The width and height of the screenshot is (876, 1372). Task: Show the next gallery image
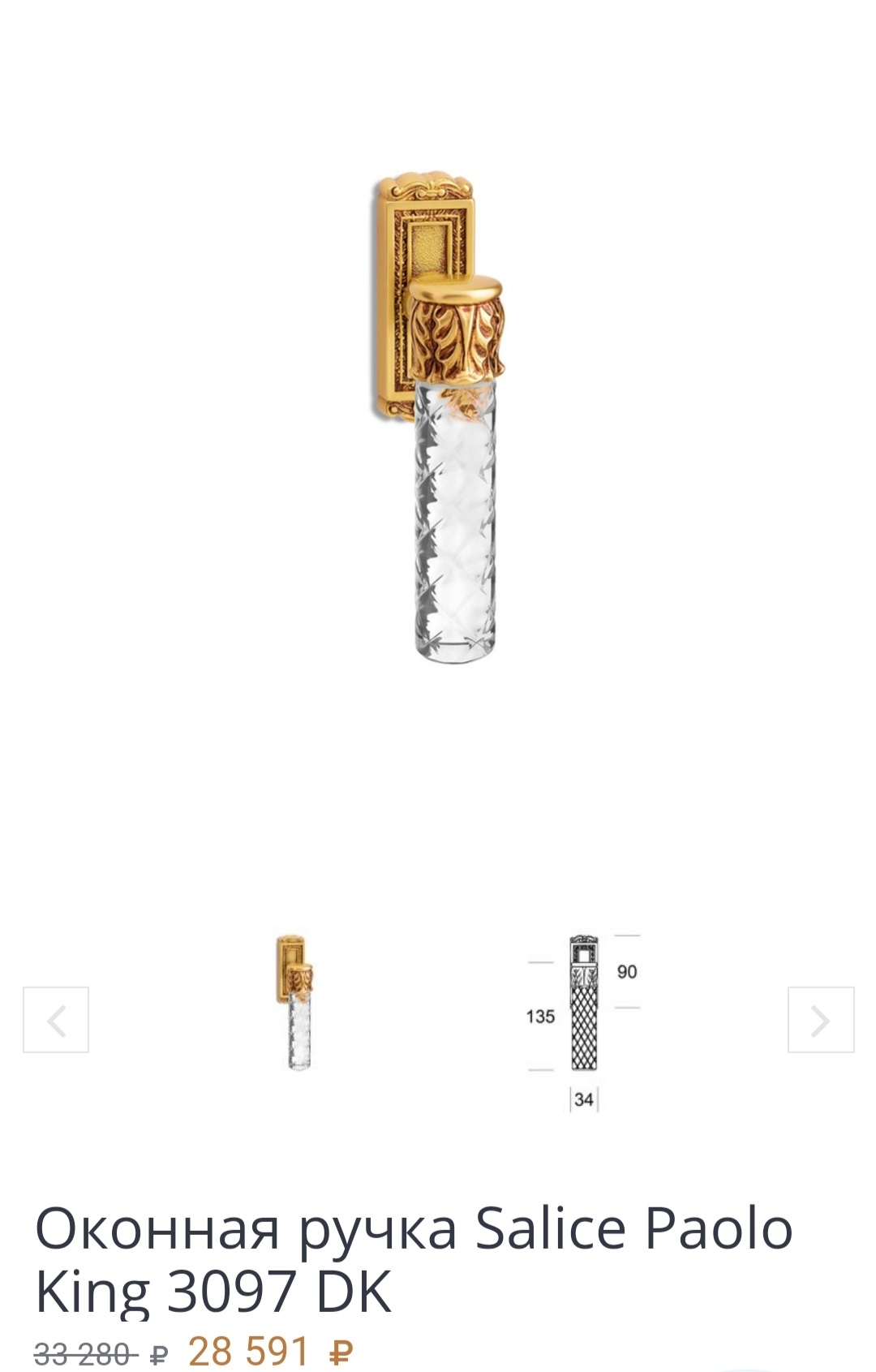(820, 1020)
